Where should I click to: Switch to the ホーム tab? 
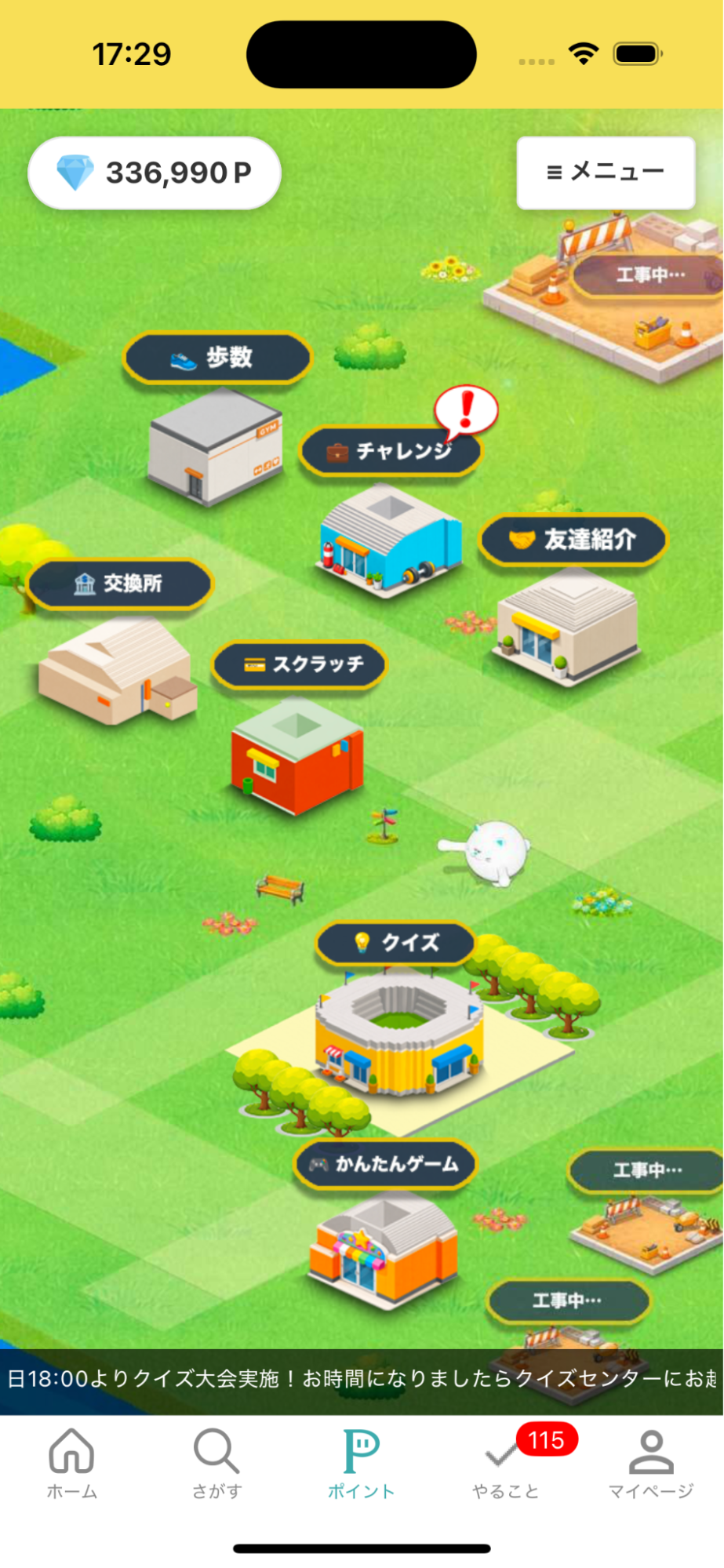pyautogui.click(x=71, y=1463)
